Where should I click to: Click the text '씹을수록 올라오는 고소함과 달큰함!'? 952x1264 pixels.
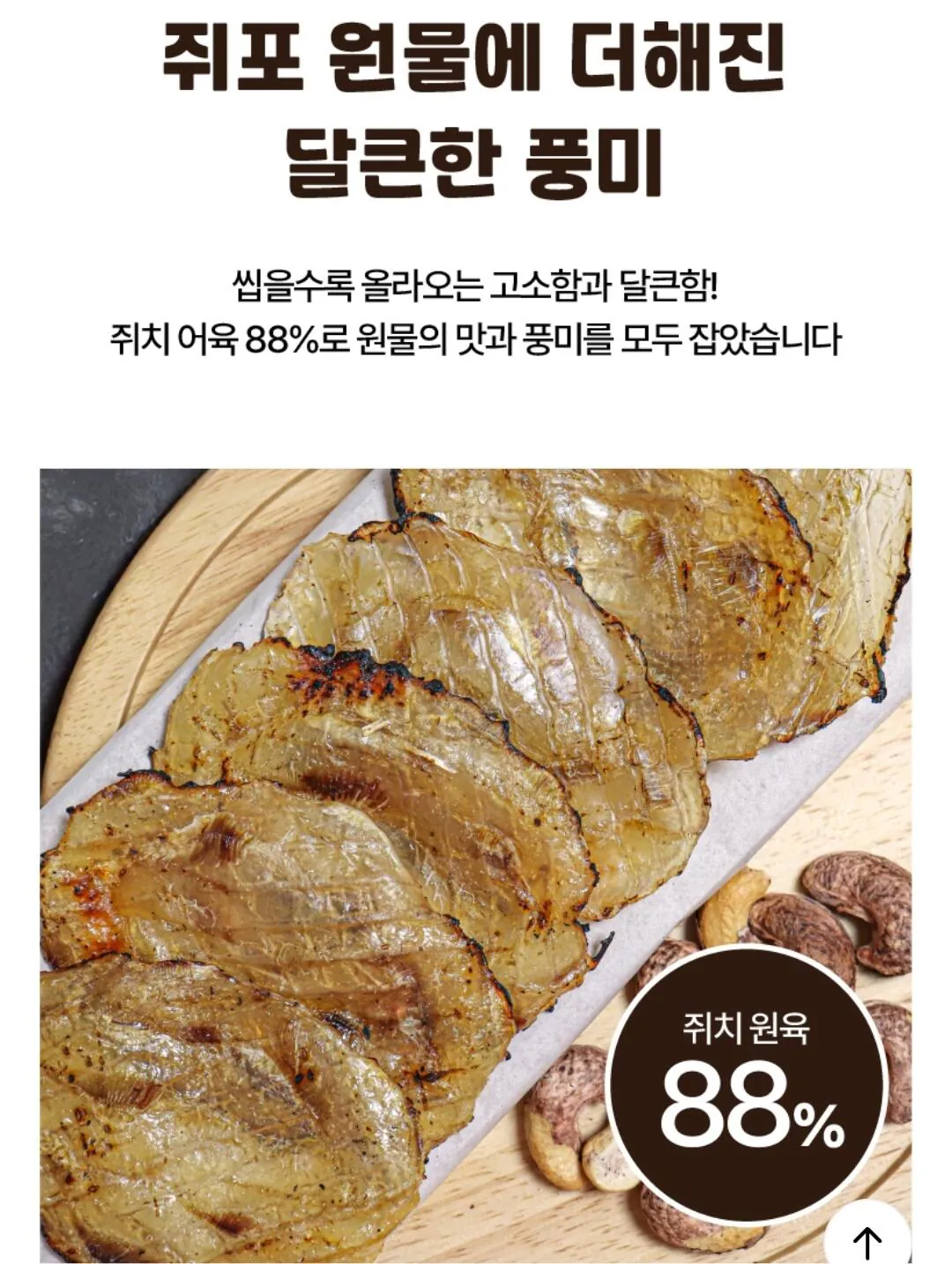click(x=476, y=282)
